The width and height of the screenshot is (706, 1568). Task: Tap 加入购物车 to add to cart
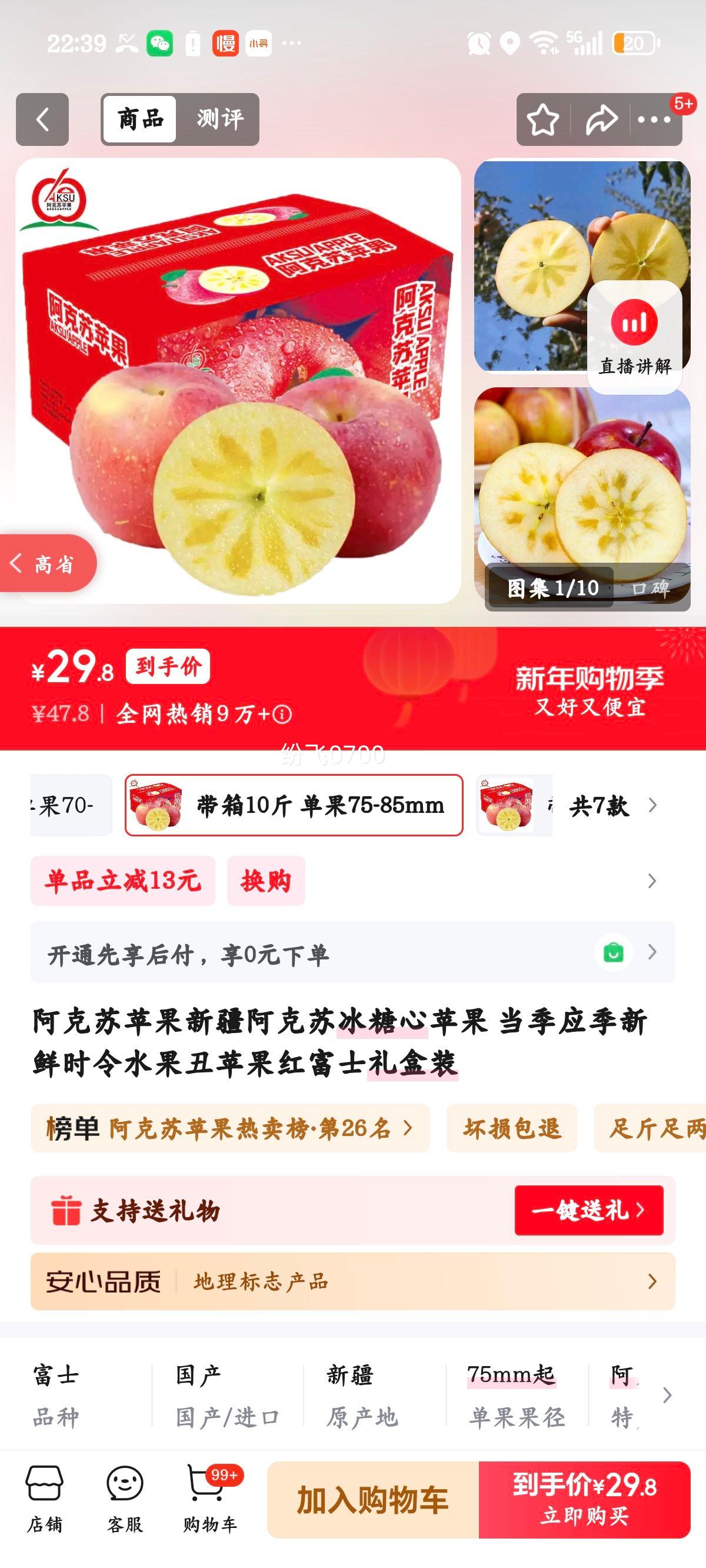coord(375,1497)
